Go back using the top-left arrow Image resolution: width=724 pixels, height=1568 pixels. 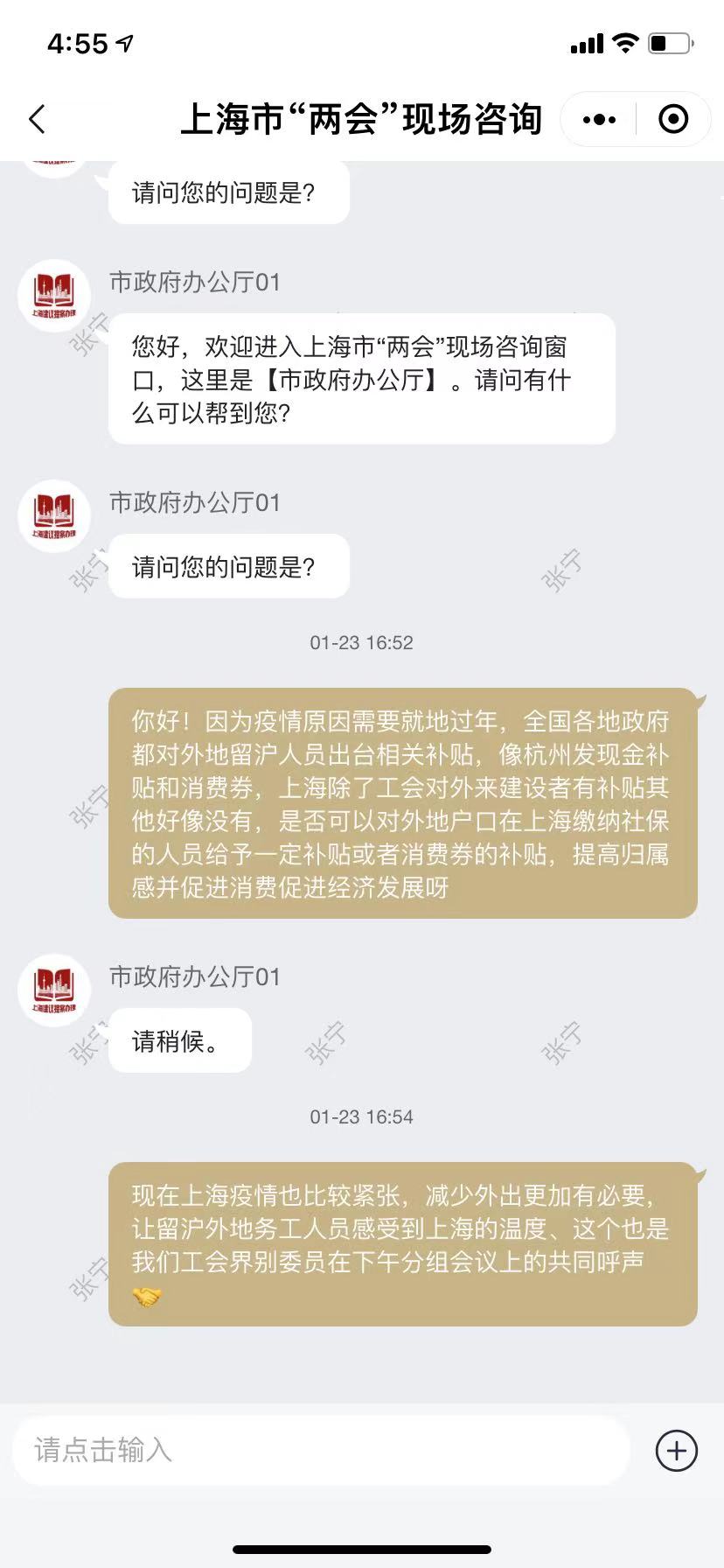coord(37,119)
